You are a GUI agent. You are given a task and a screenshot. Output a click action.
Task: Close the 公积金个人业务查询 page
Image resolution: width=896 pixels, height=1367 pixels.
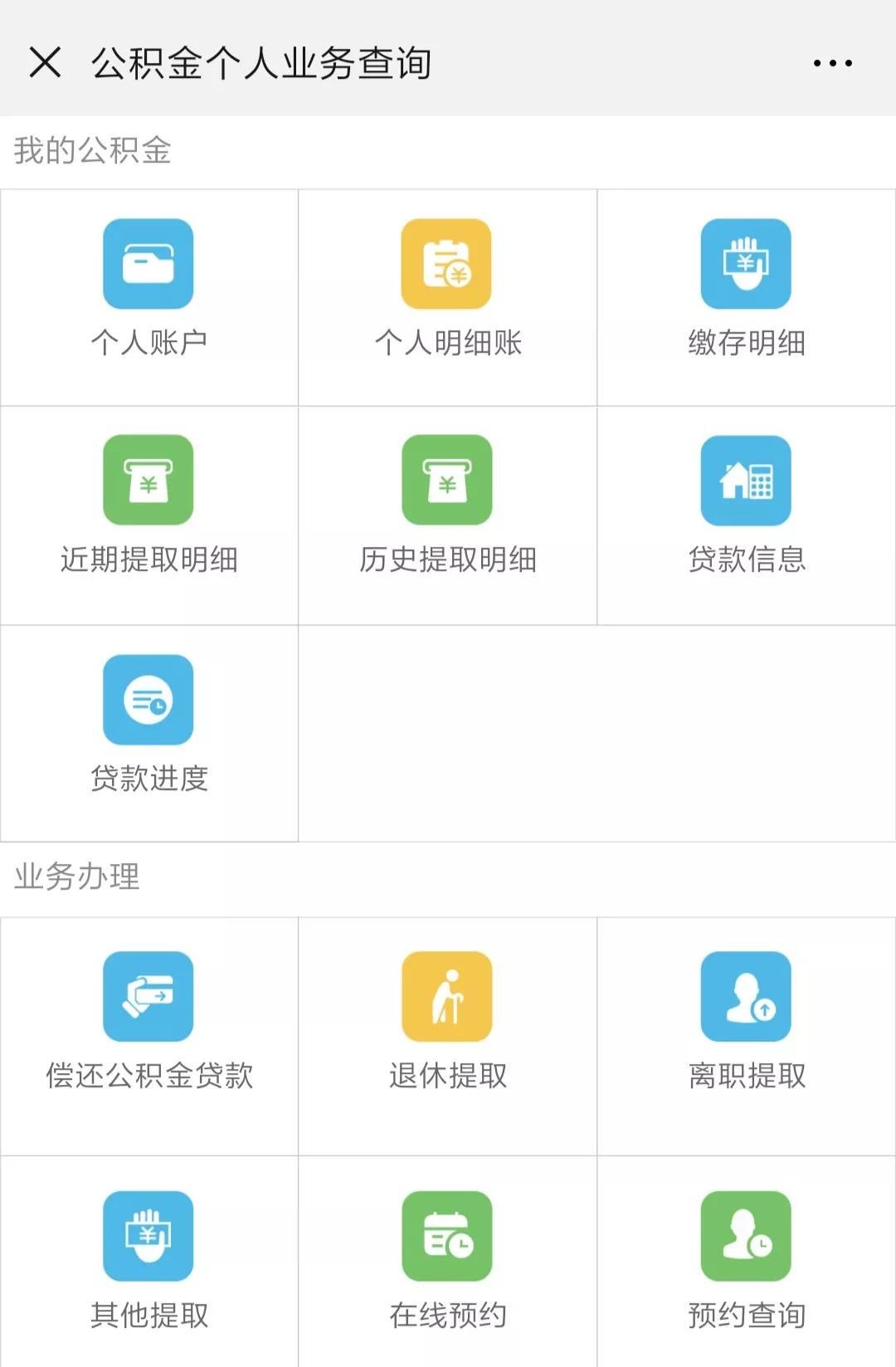[45, 62]
